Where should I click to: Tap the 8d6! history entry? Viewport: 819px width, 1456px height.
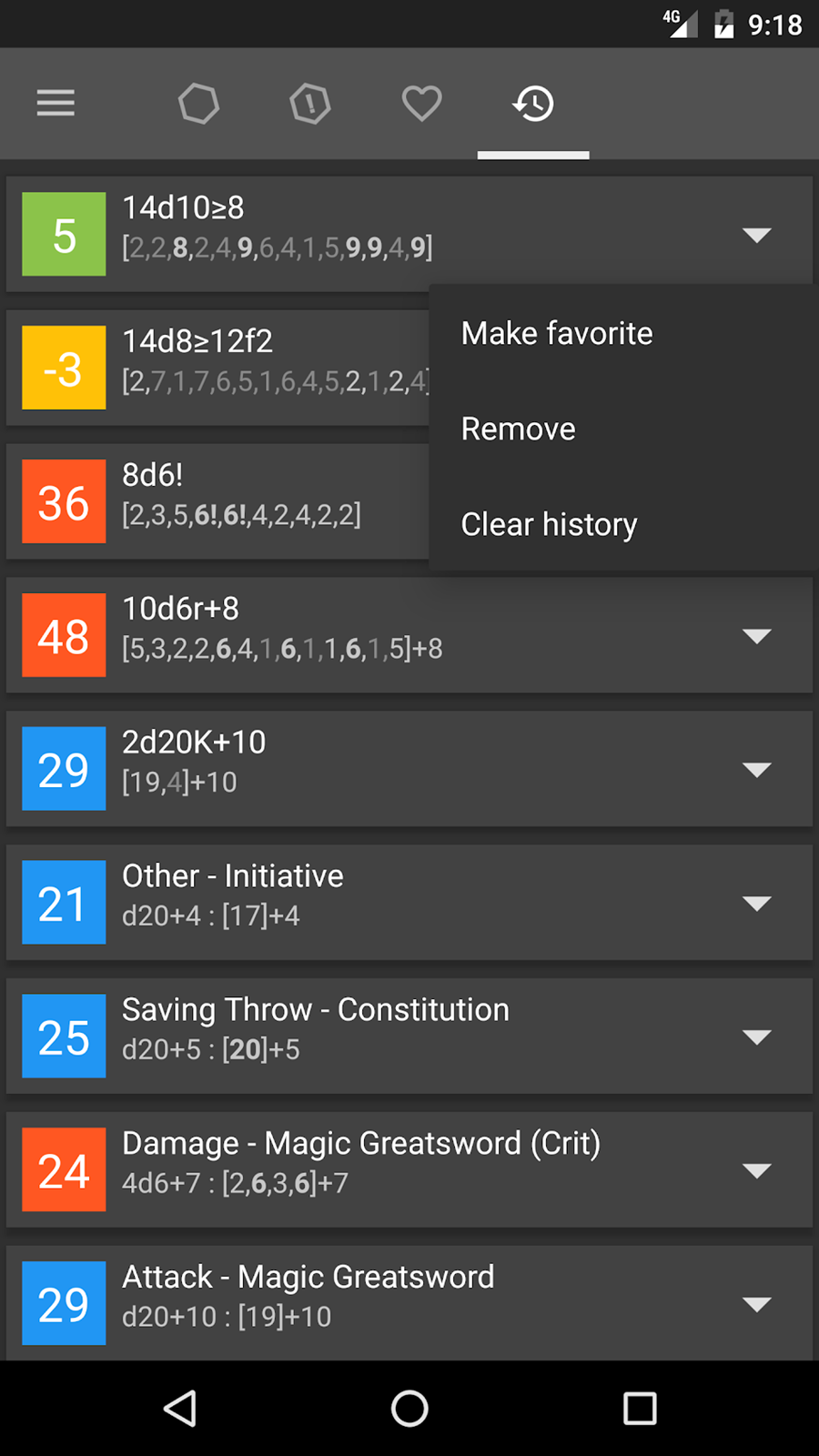point(218,501)
